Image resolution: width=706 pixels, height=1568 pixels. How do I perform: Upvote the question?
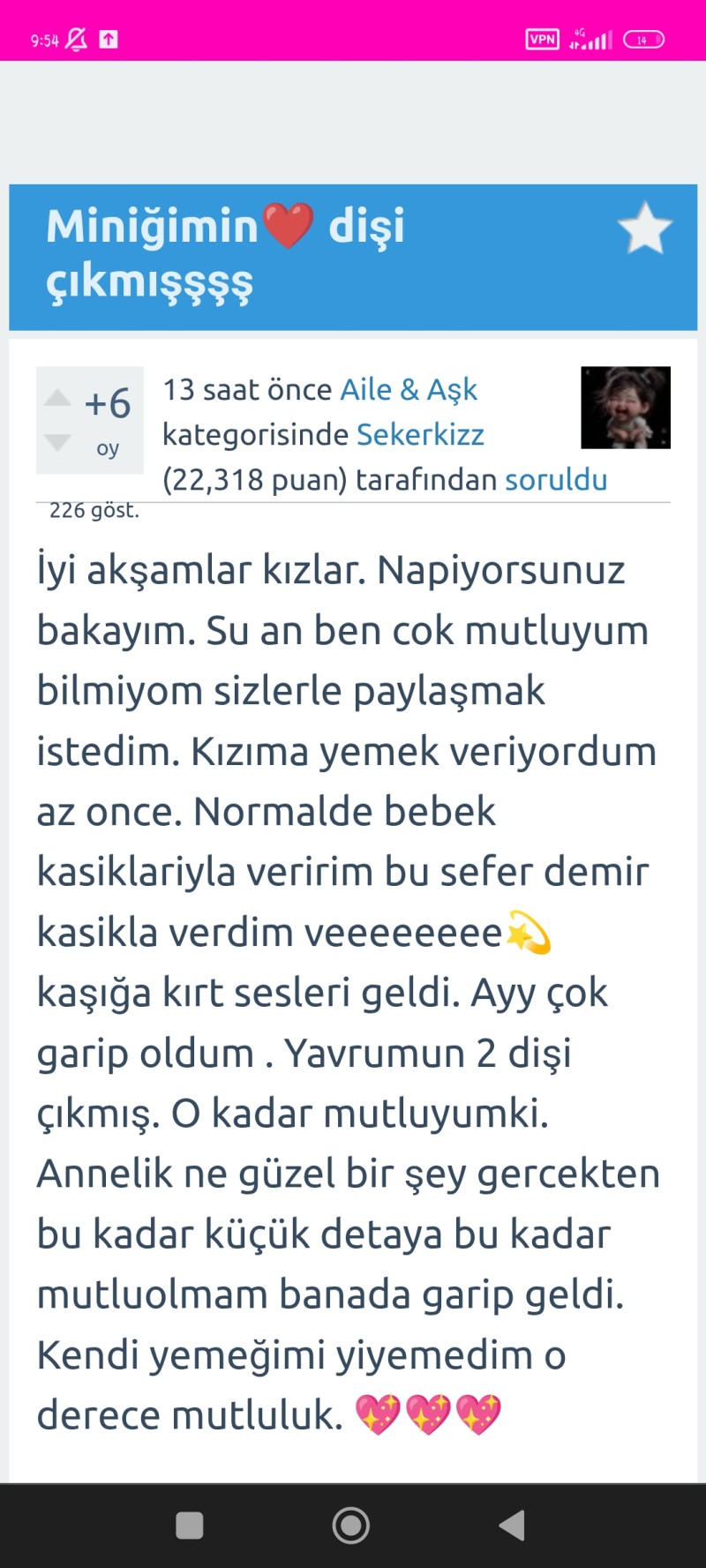[57, 397]
